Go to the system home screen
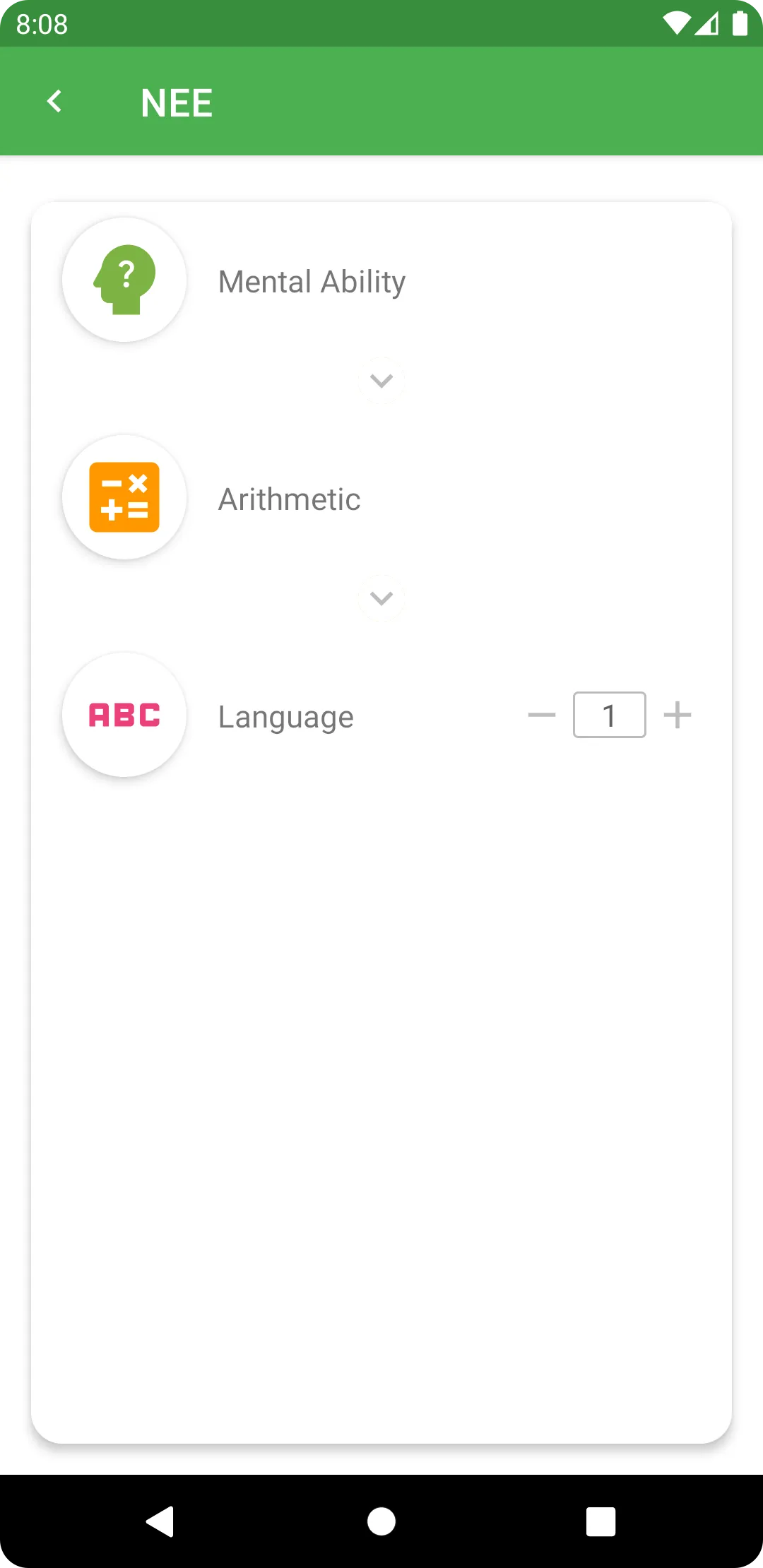Viewport: 763px width, 1568px height. click(x=381, y=1521)
